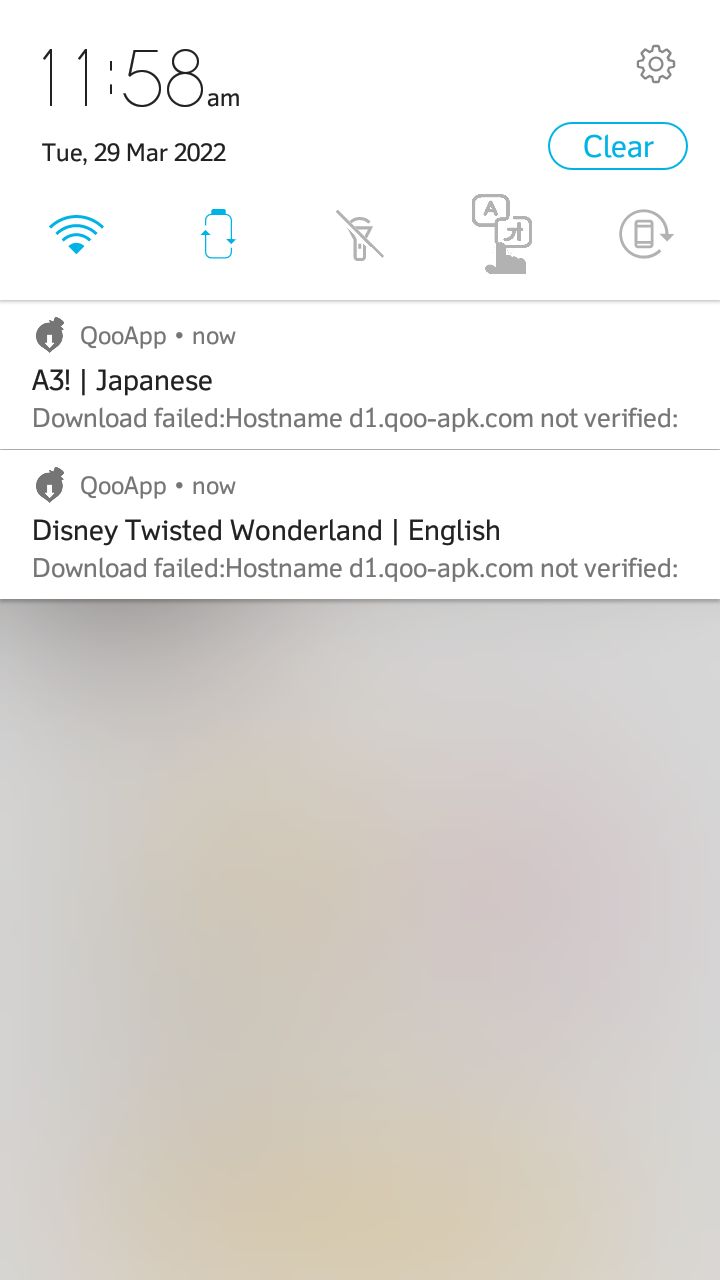Open the A3! | Japanese QooApp notification
Viewport: 720px width, 1280px height.
click(x=360, y=375)
